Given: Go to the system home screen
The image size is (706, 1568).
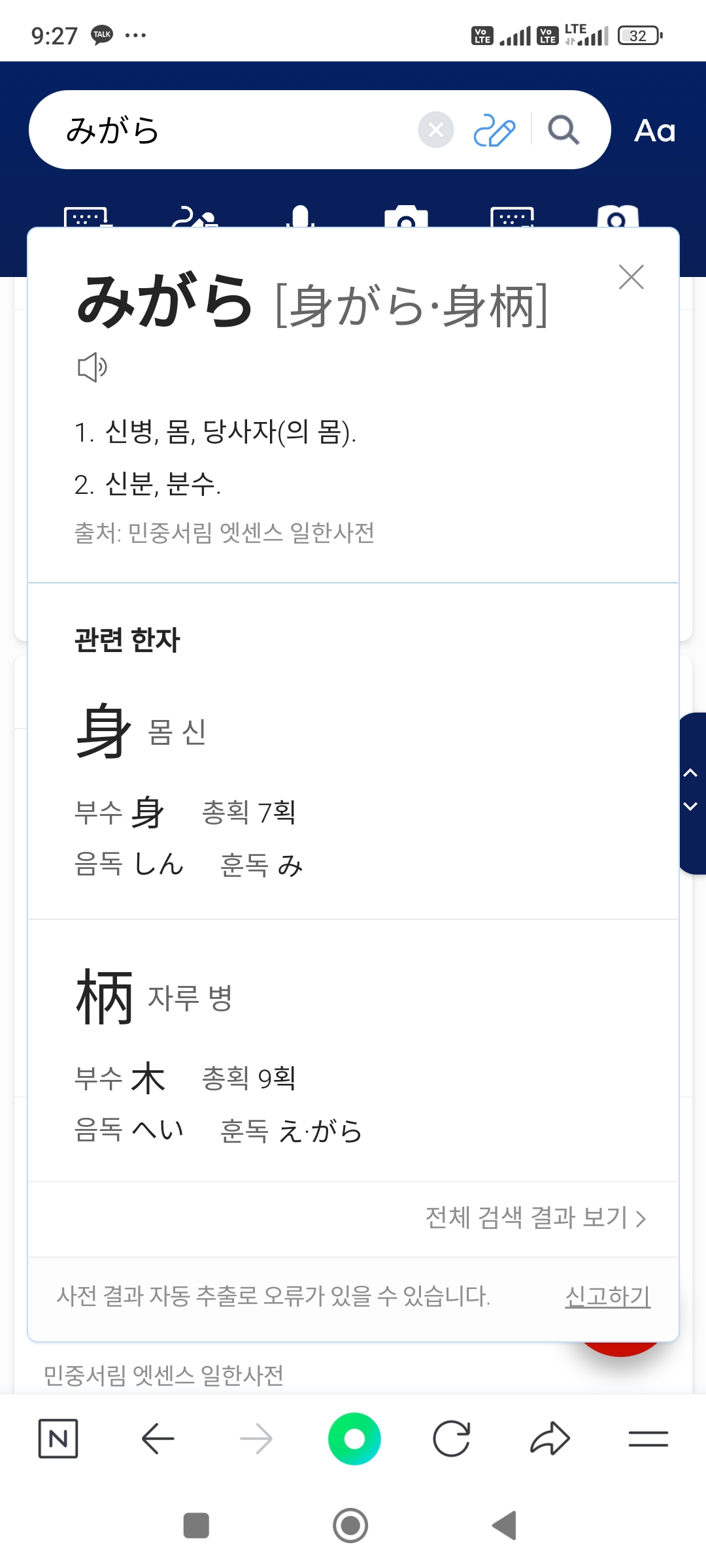Looking at the screenshot, I should tap(350, 1526).
